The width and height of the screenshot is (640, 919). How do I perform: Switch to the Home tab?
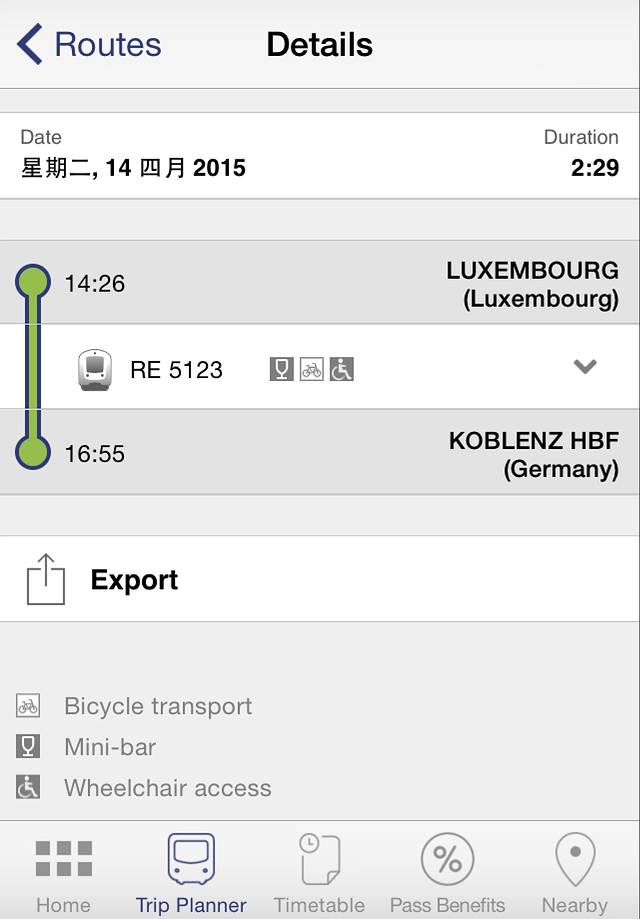(63, 874)
